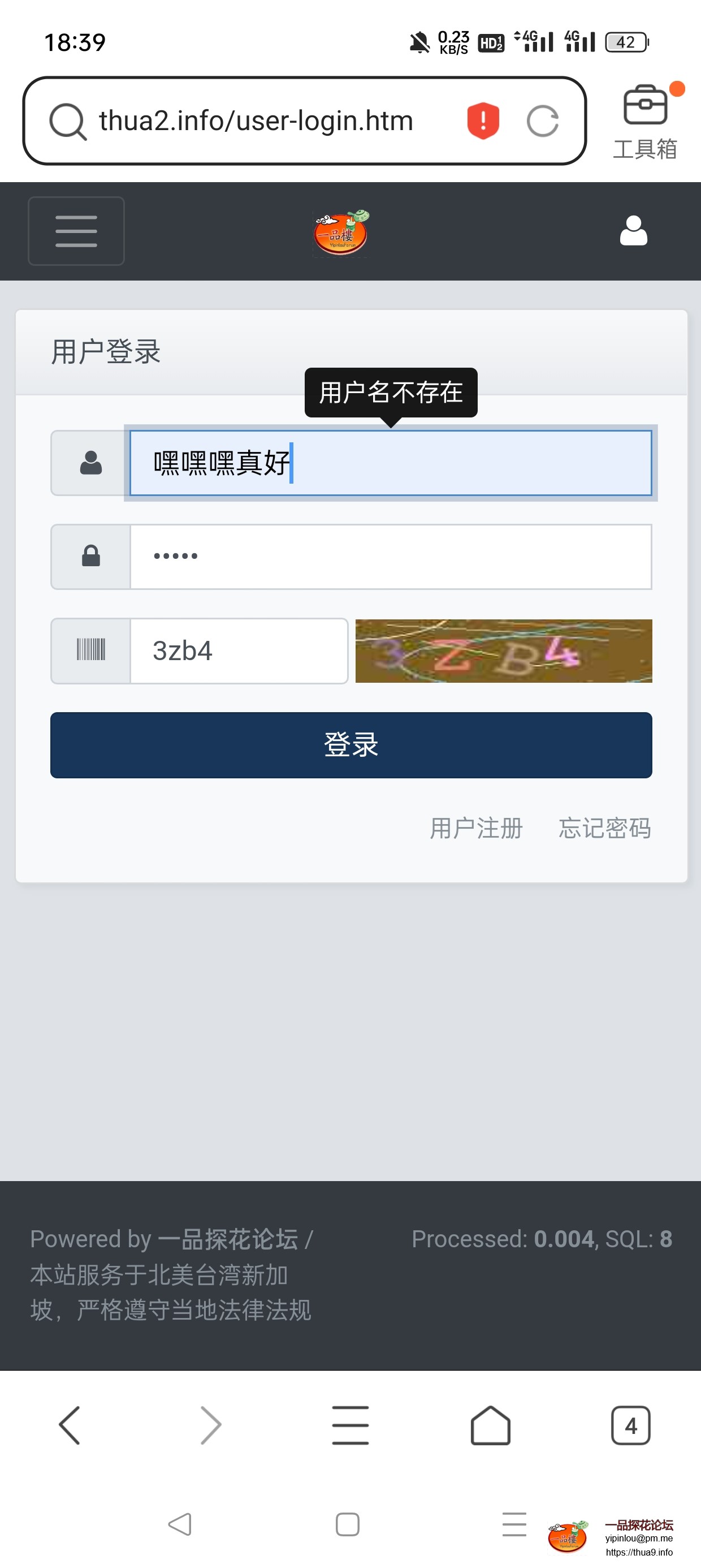Open 忘记密码 forgot password link
Viewport: 701px width, 1568px height.
[x=605, y=829]
